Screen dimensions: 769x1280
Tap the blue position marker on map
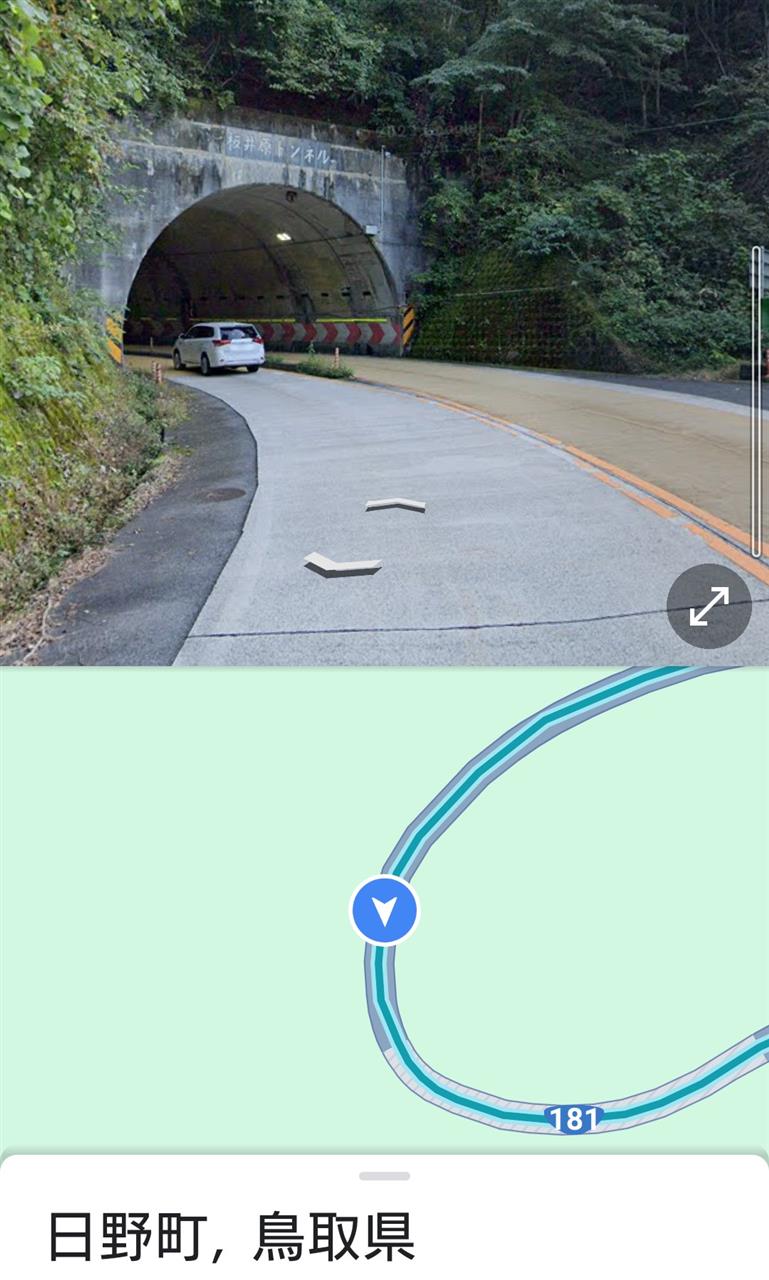coord(385,910)
